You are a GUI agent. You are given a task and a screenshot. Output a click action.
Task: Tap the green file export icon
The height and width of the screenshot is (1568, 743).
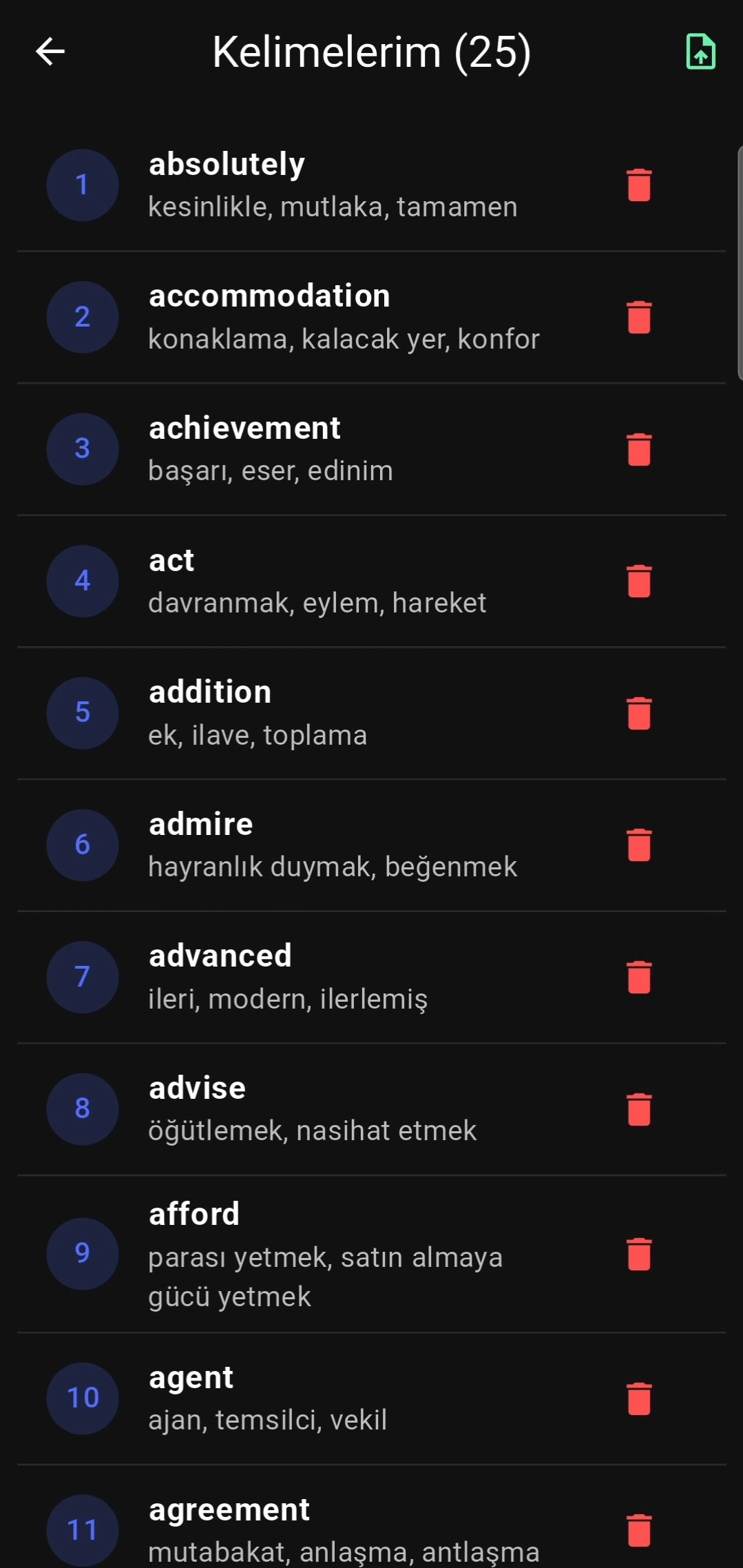coord(700,52)
